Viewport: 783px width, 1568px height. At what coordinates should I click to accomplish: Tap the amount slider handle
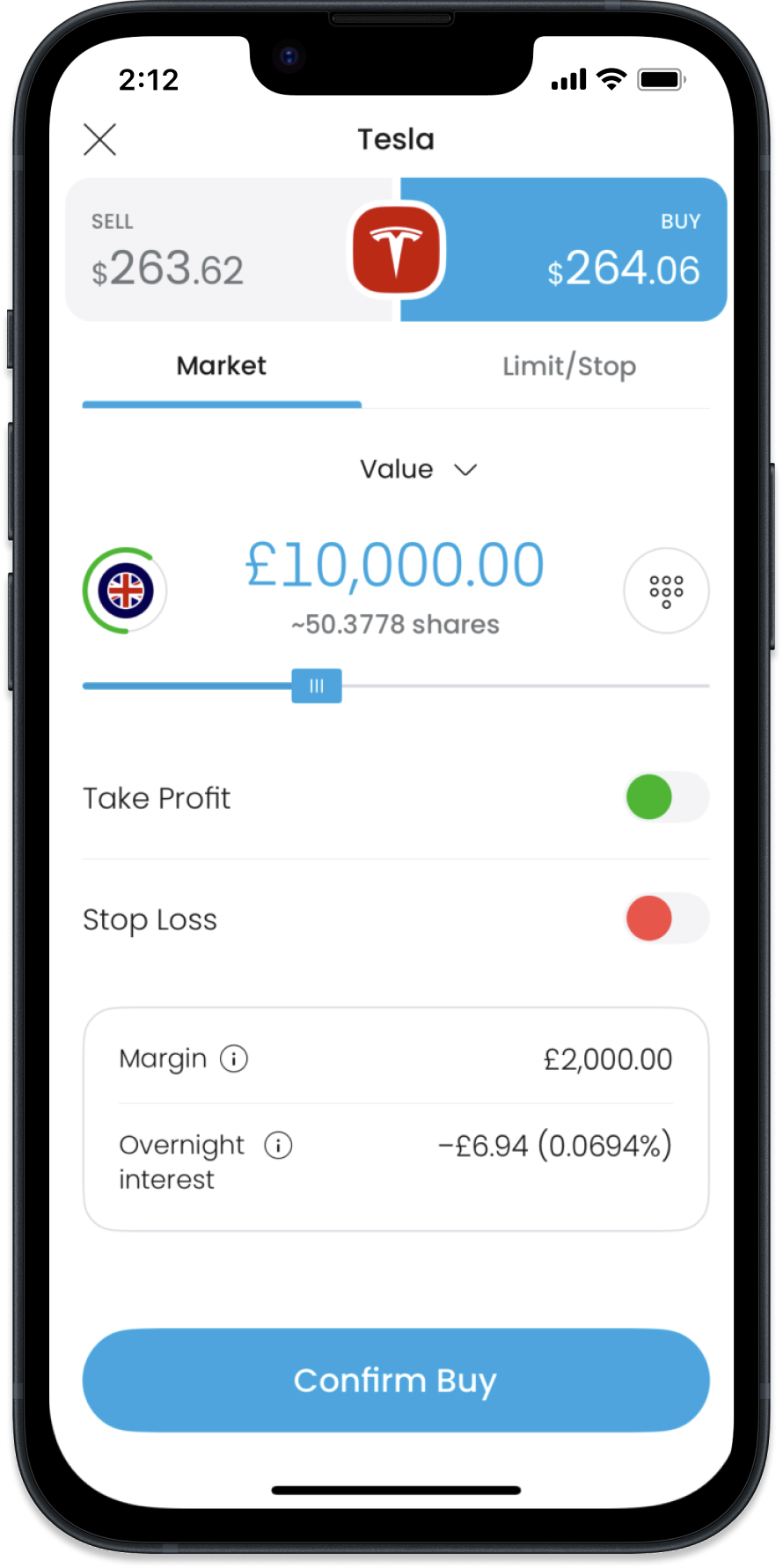[x=317, y=685]
